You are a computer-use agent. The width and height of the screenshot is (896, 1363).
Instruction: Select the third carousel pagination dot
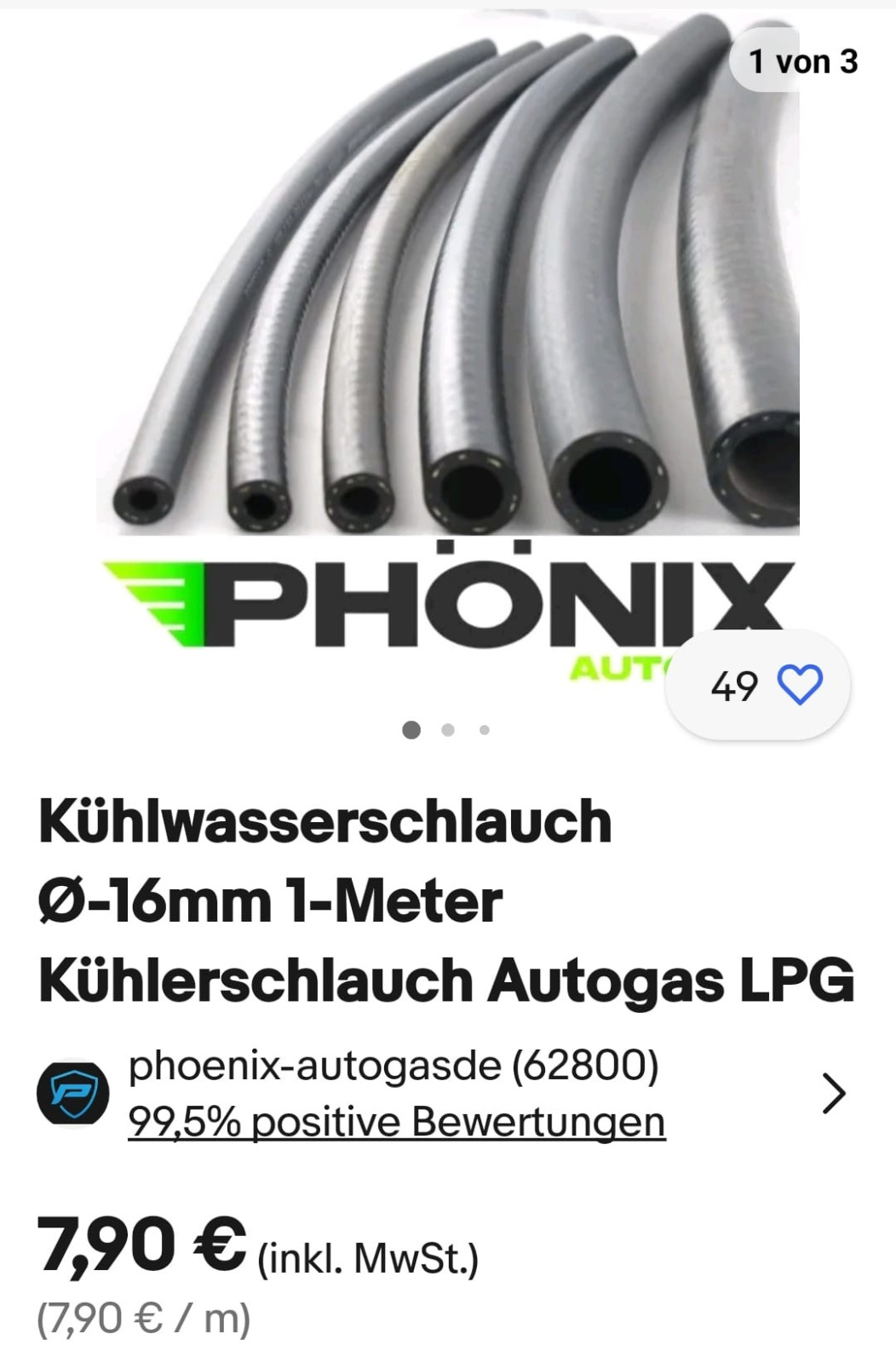tap(485, 728)
